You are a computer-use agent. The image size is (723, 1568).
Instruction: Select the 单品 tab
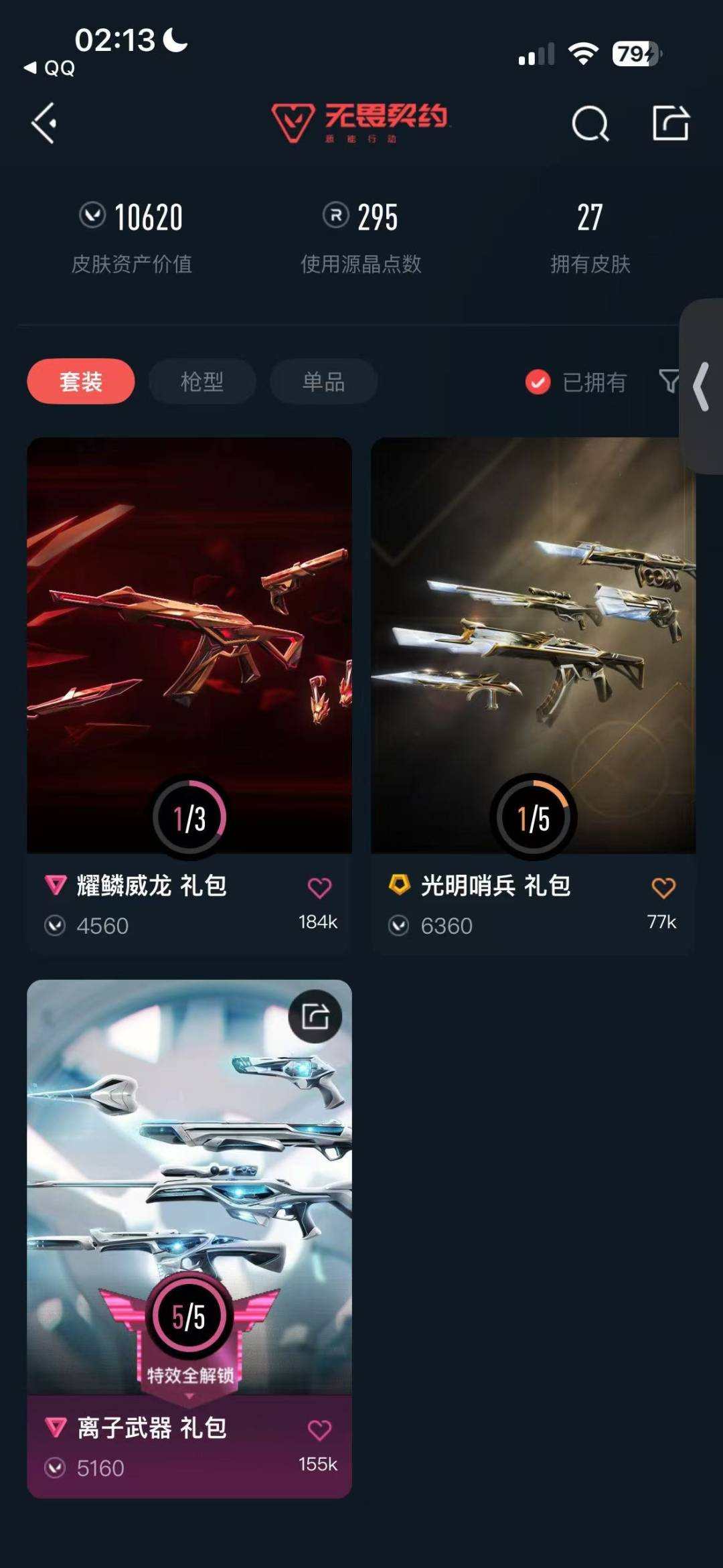323,380
